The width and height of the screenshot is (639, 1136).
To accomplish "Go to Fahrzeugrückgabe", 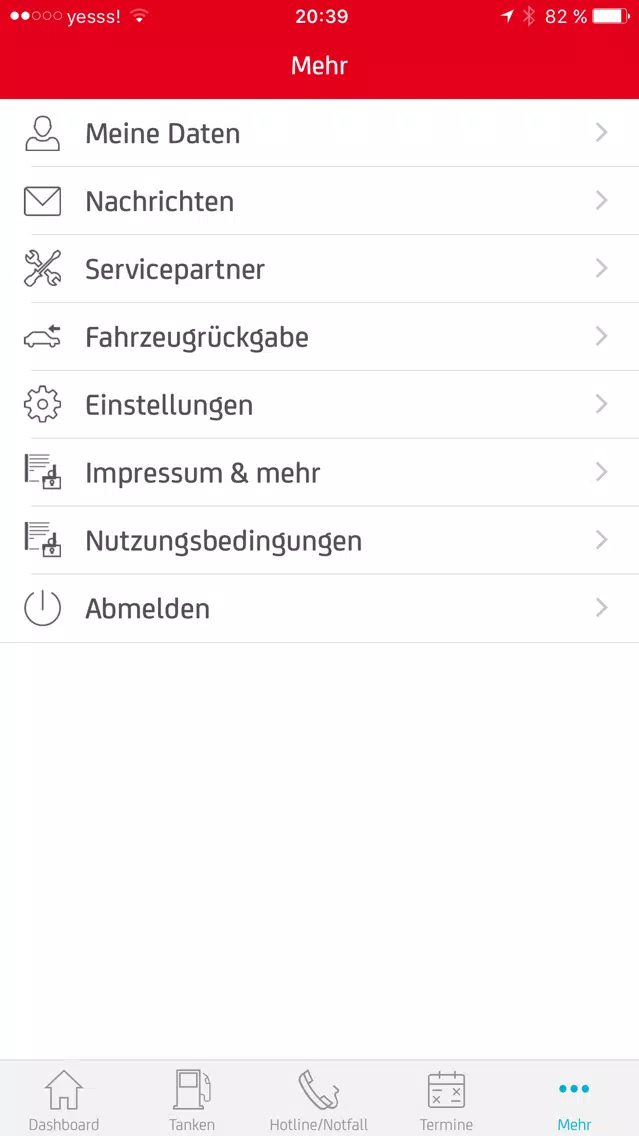I will [x=320, y=337].
